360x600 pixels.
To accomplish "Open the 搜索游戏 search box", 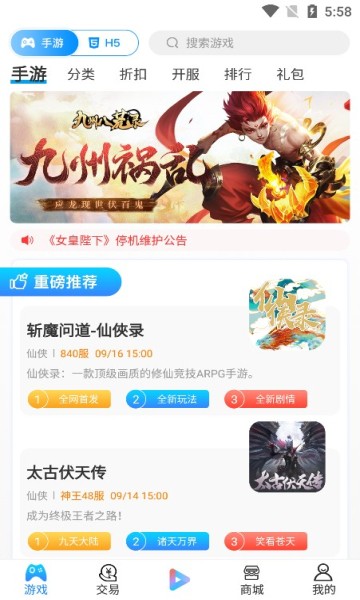I will [249, 43].
